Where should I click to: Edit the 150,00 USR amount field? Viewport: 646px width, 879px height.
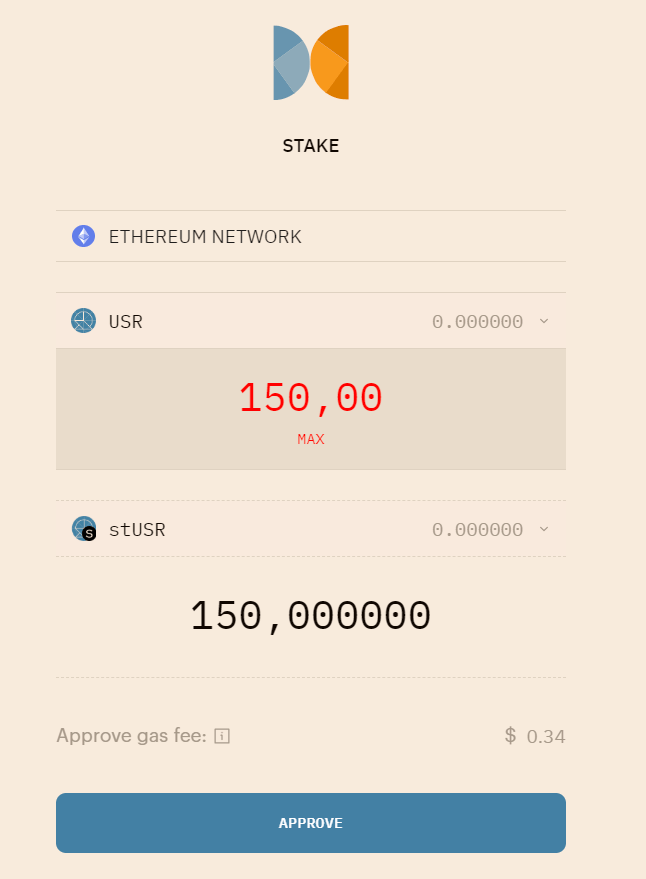point(310,398)
